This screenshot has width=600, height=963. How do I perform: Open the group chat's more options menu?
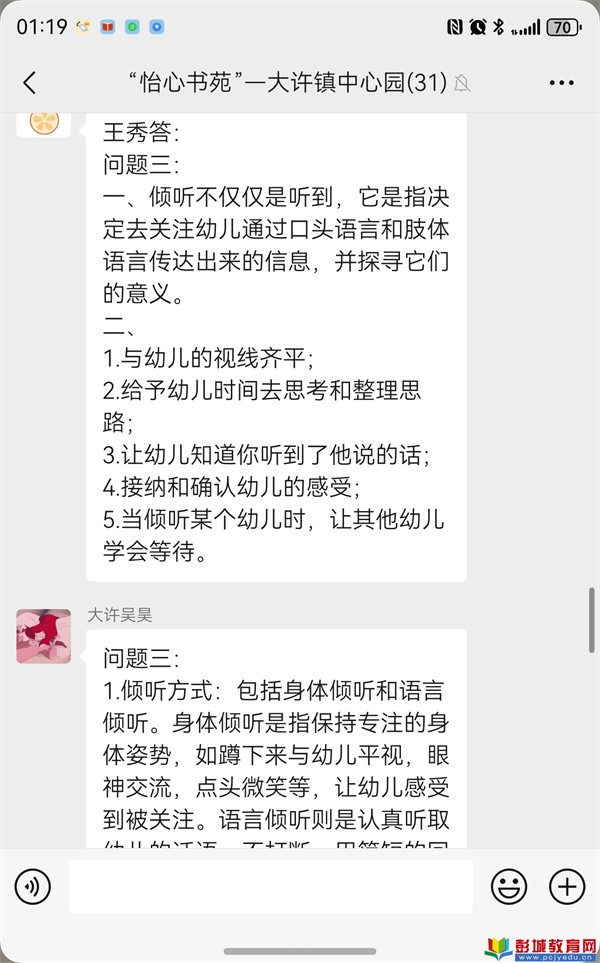coord(562,83)
